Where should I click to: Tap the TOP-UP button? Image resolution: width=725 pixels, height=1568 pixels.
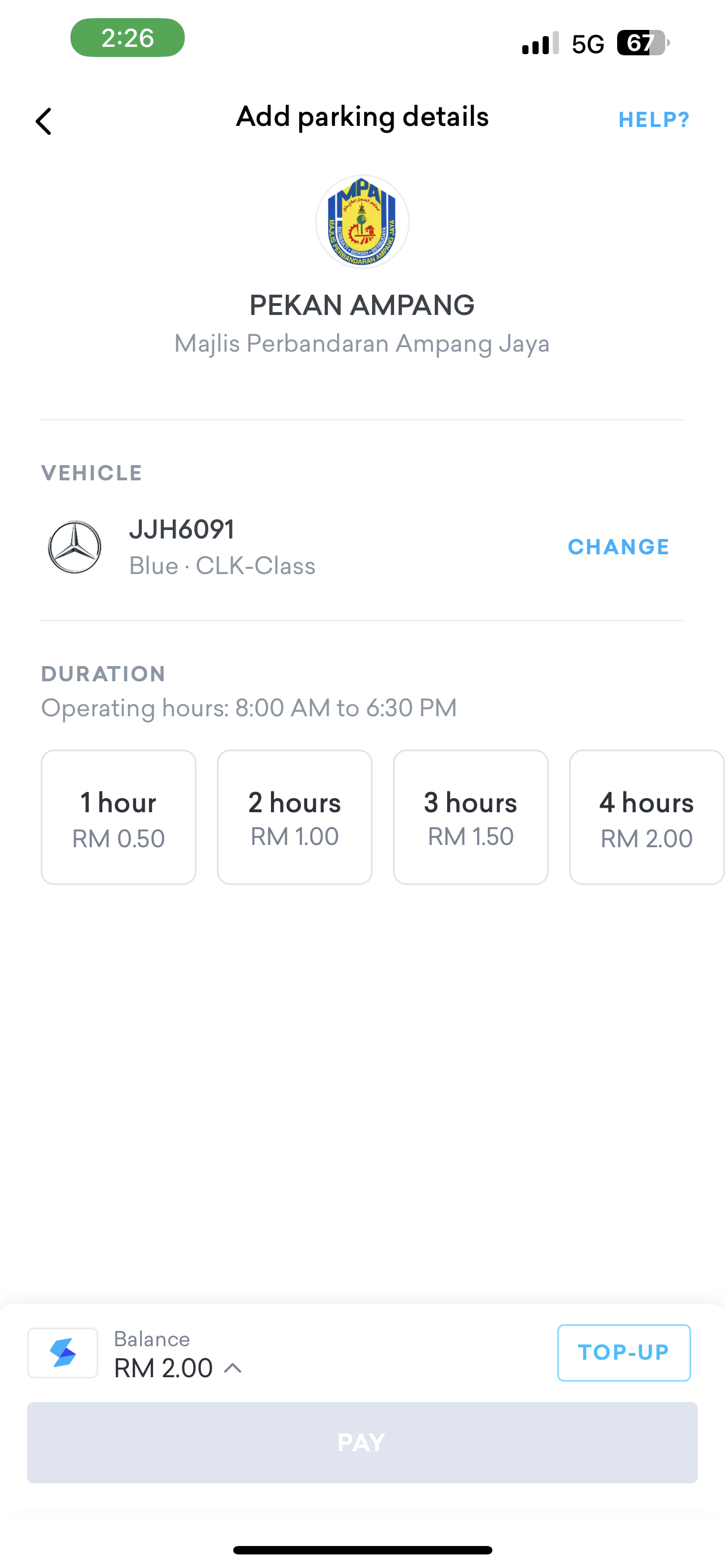[x=623, y=1352]
